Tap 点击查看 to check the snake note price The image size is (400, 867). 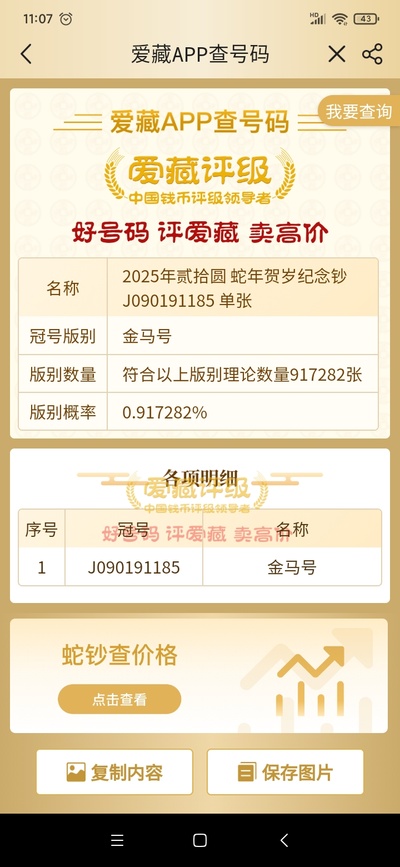(120, 699)
